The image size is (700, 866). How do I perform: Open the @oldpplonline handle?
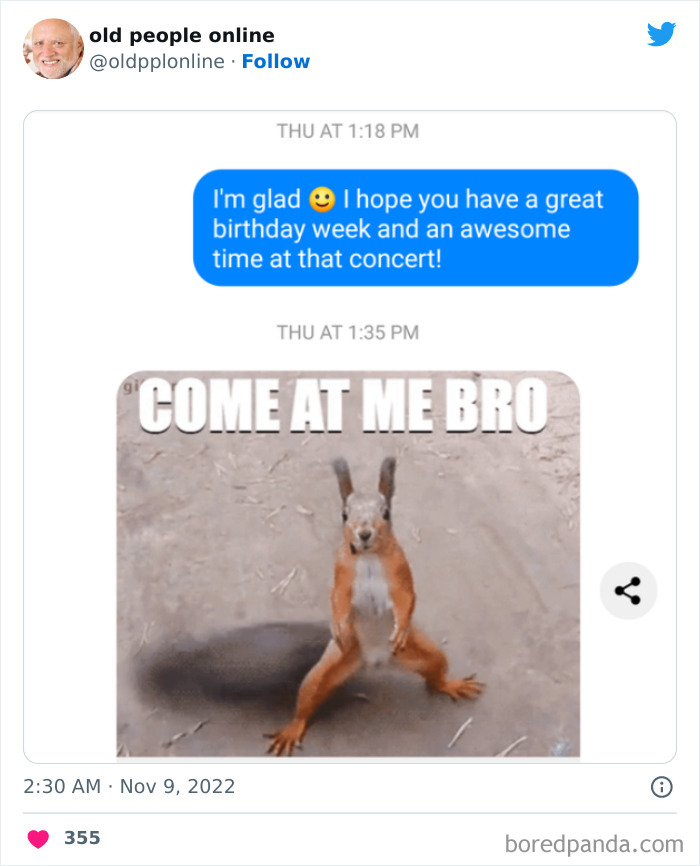[x=156, y=62]
